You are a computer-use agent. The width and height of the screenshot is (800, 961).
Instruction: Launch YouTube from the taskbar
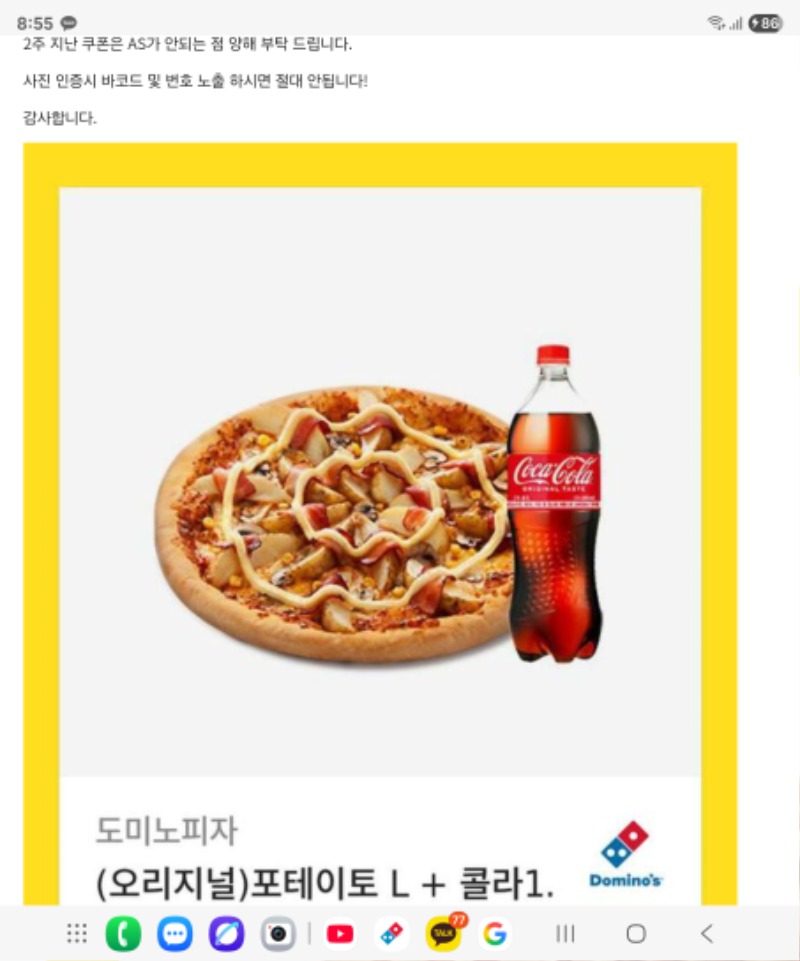coord(340,934)
